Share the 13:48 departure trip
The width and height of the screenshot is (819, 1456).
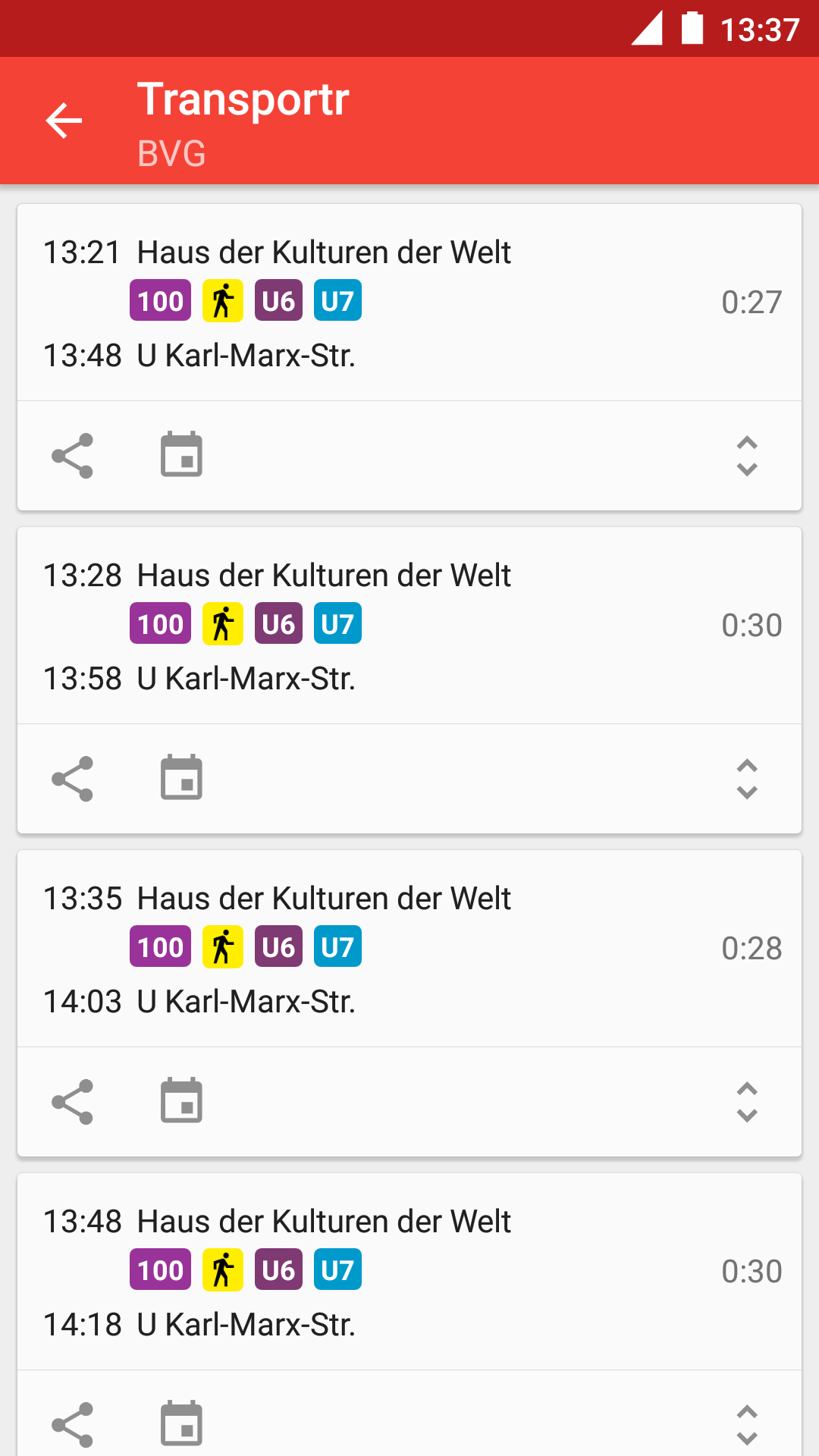[x=72, y=1425]
